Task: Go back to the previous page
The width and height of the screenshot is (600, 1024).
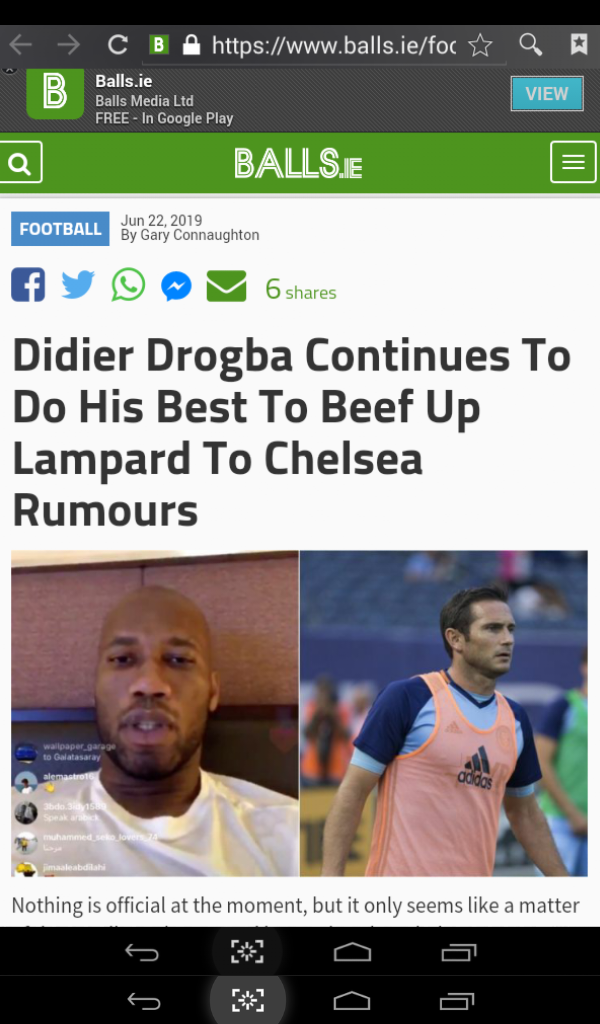Action: click(x=21, y=45)
